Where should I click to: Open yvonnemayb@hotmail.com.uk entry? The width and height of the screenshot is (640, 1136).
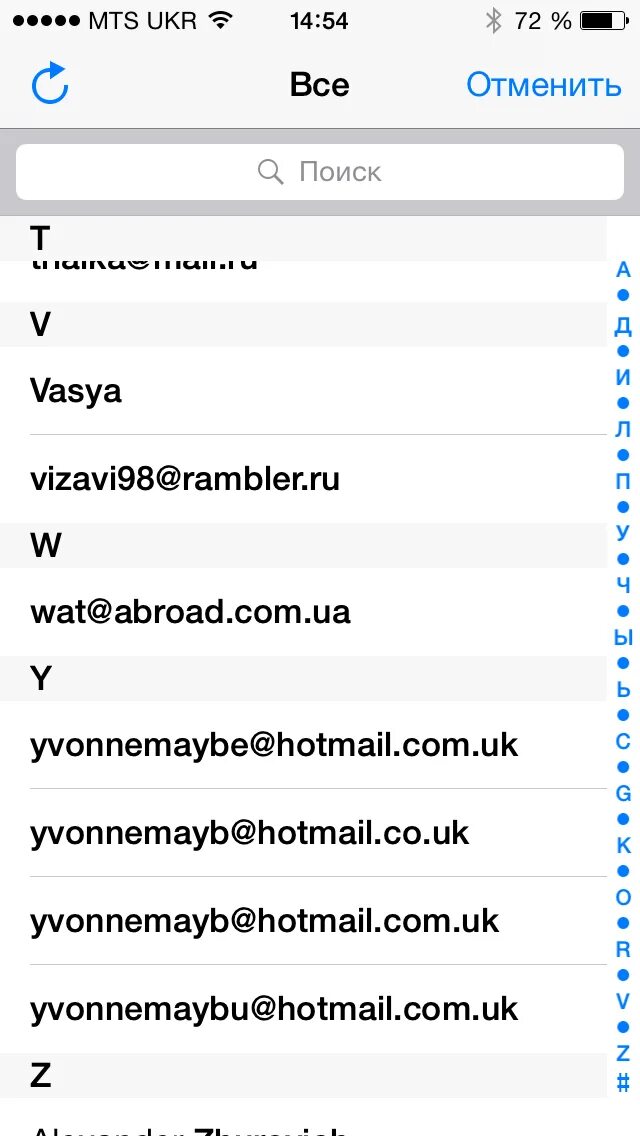pyautogui.click(x=304, y=921)
